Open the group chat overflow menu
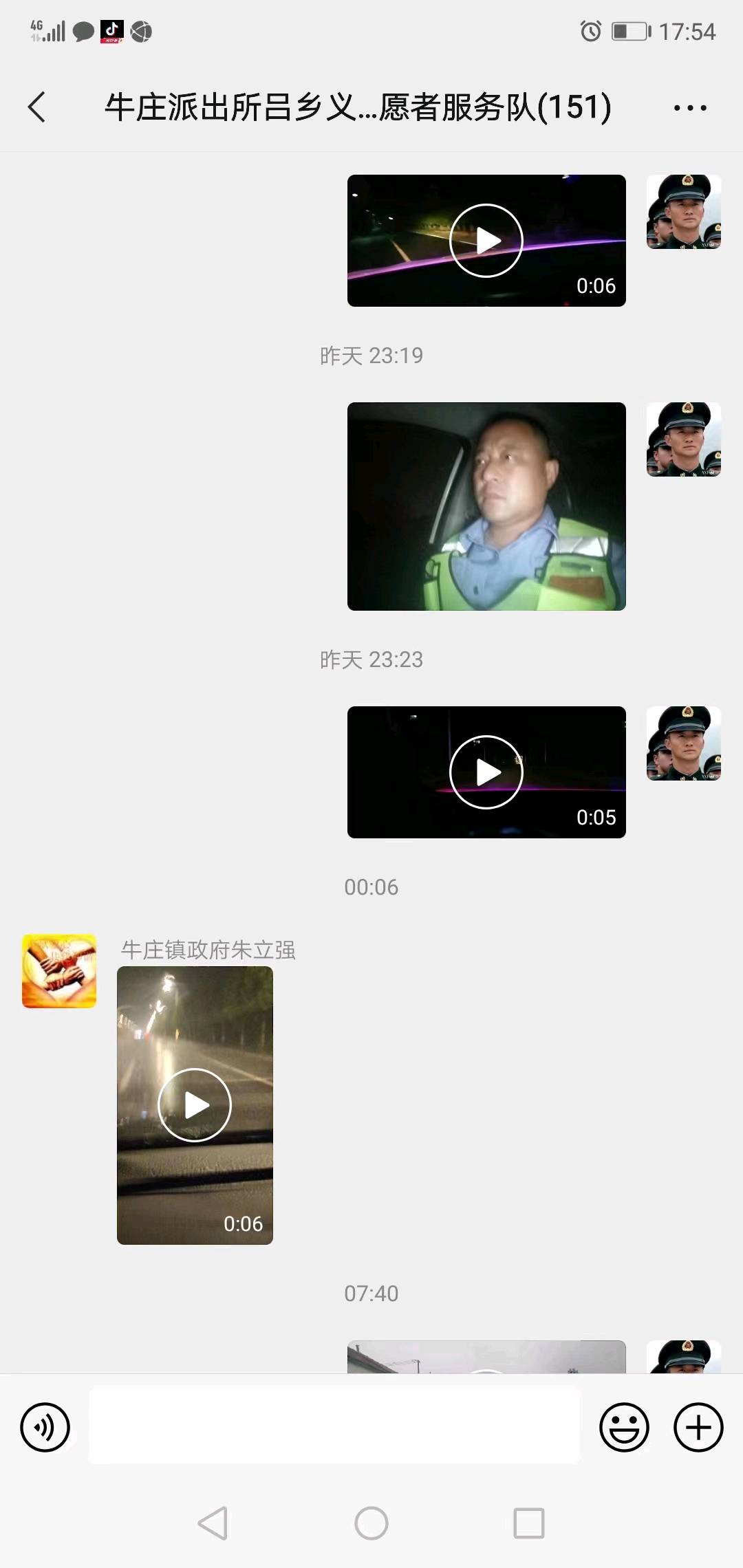 690,108
